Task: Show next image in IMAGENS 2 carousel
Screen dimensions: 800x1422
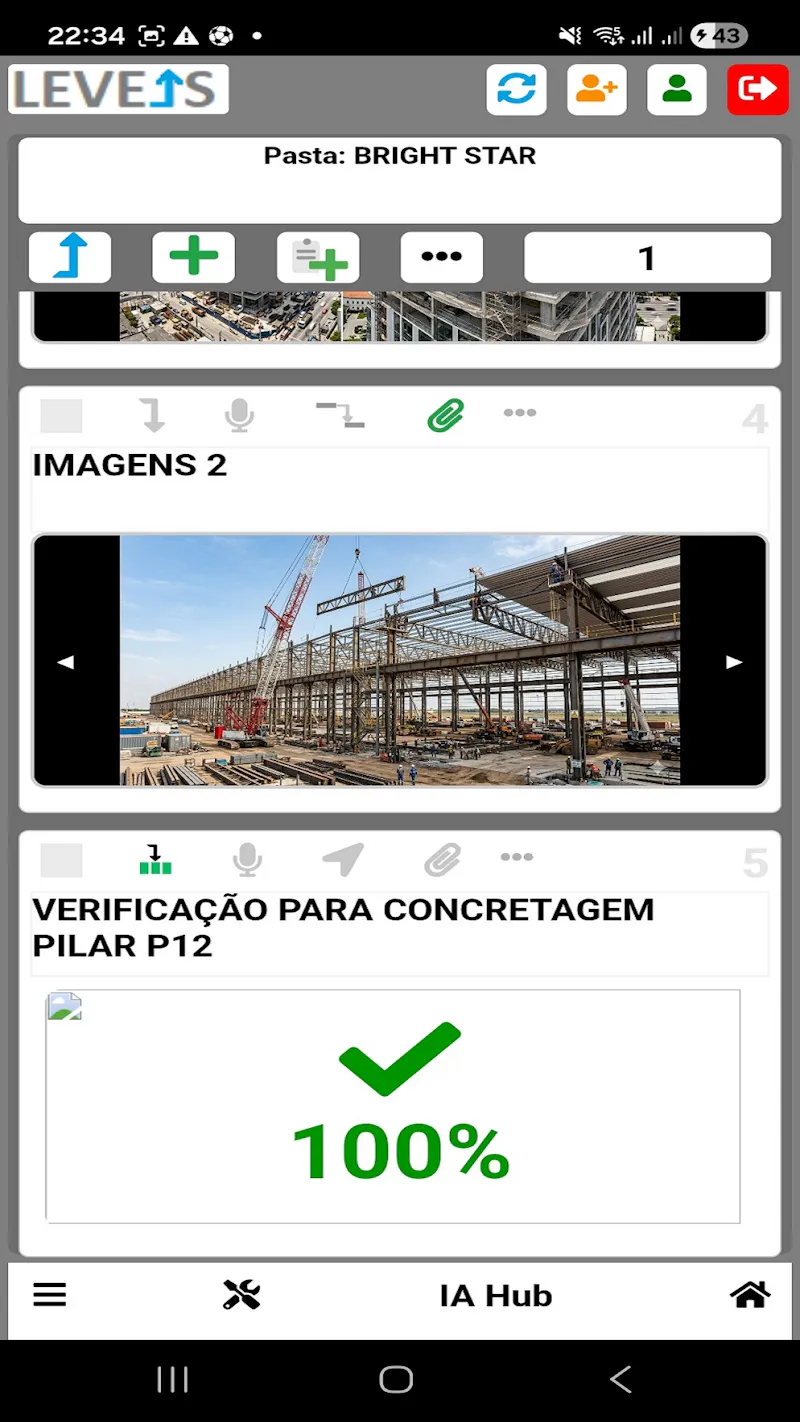Action: (734, 661)
